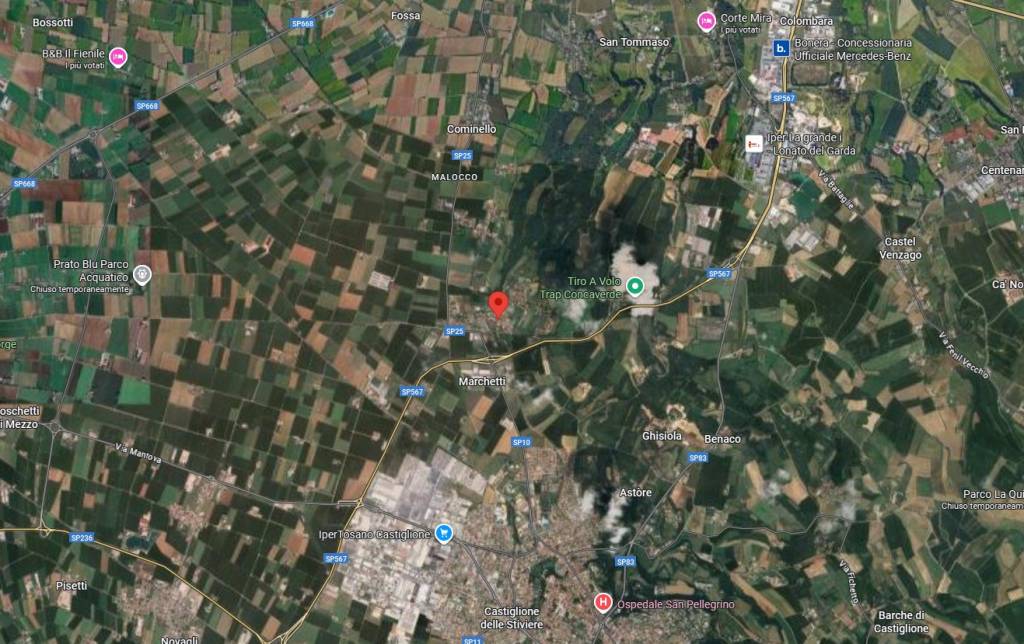Open the B&B Il Fienile hotel marker
Image resolution: width=1024 pixels, height=644 pixels.
[118, 56]
